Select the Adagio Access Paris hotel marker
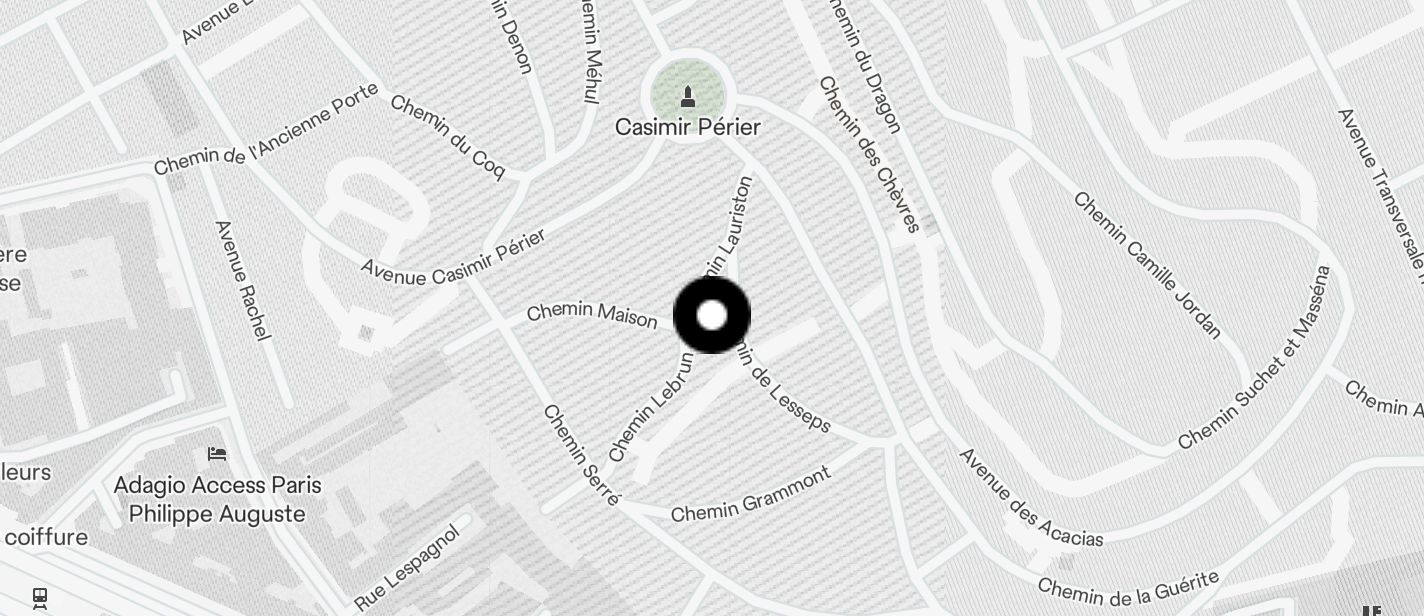Viewport: 1424px width, 616px height. tap(217, 454)
